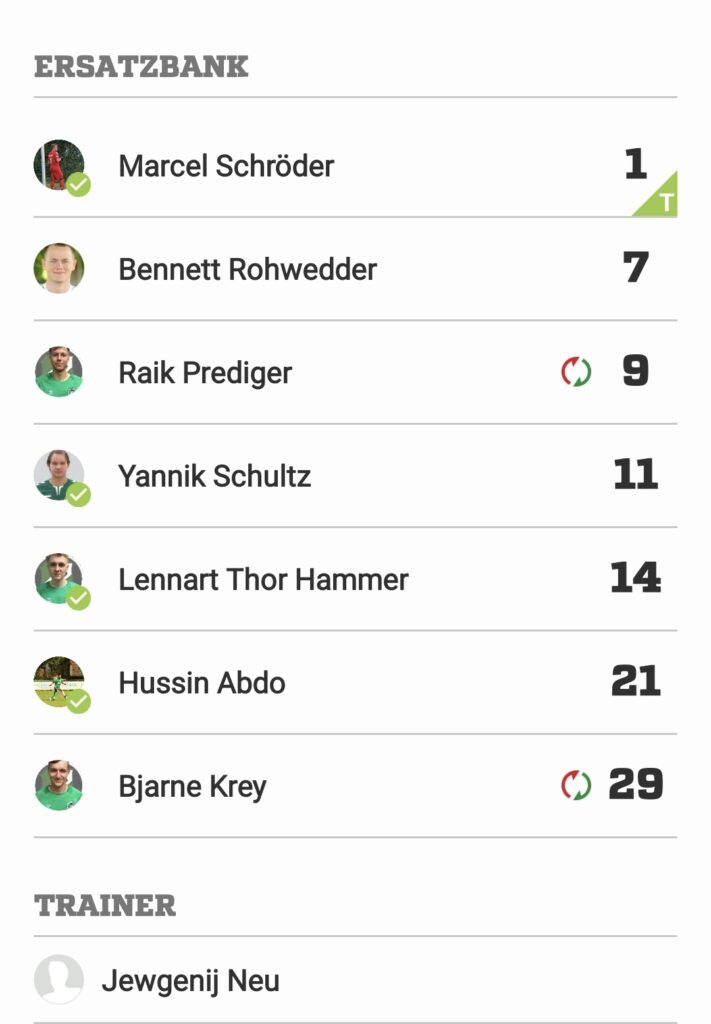711x1024 pixels.
Task: View Bjarne Krey's player page
Action: point(192,786)
